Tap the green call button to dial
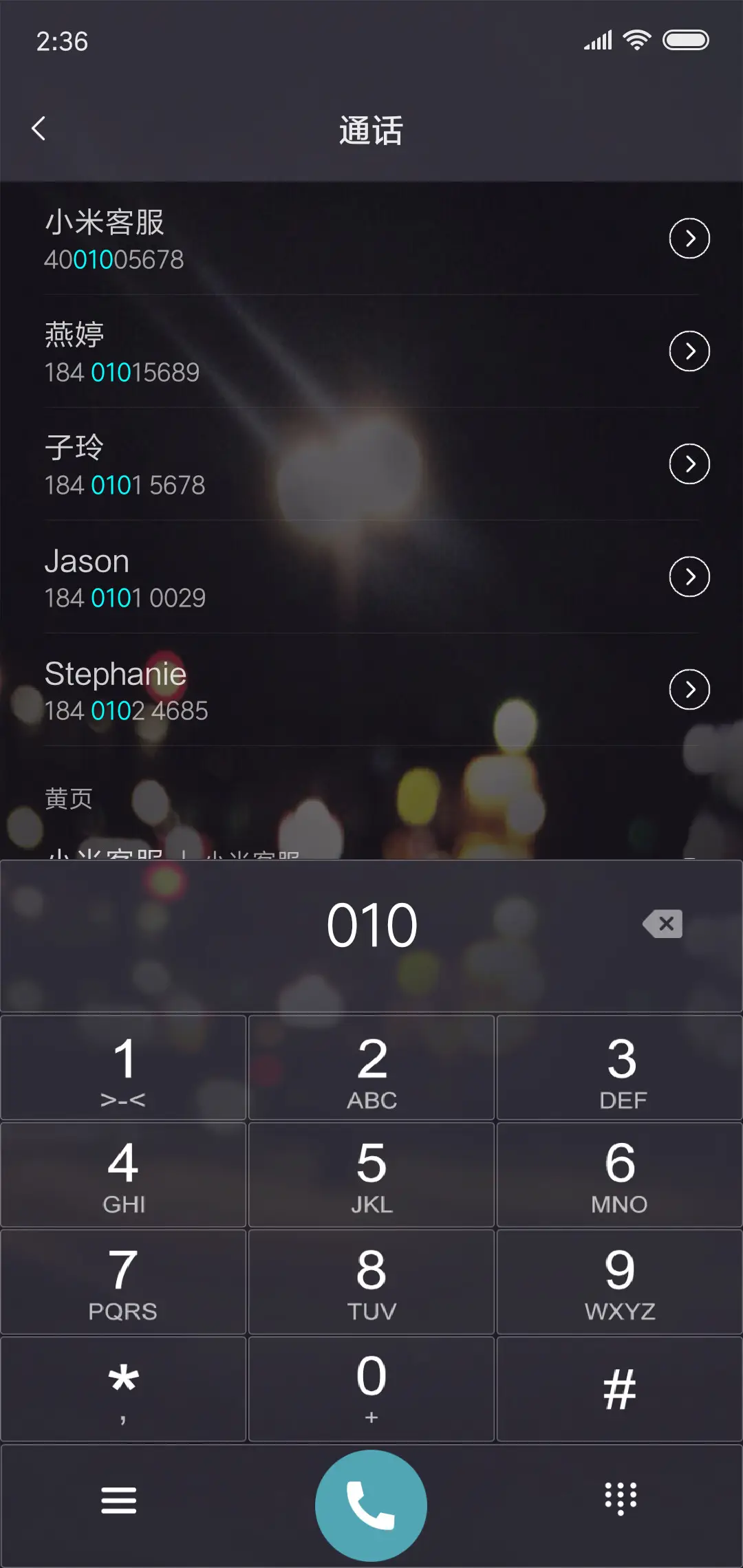Image resolution: width=743 pixels, height=1568 pixels. (x=371, y=1505)
